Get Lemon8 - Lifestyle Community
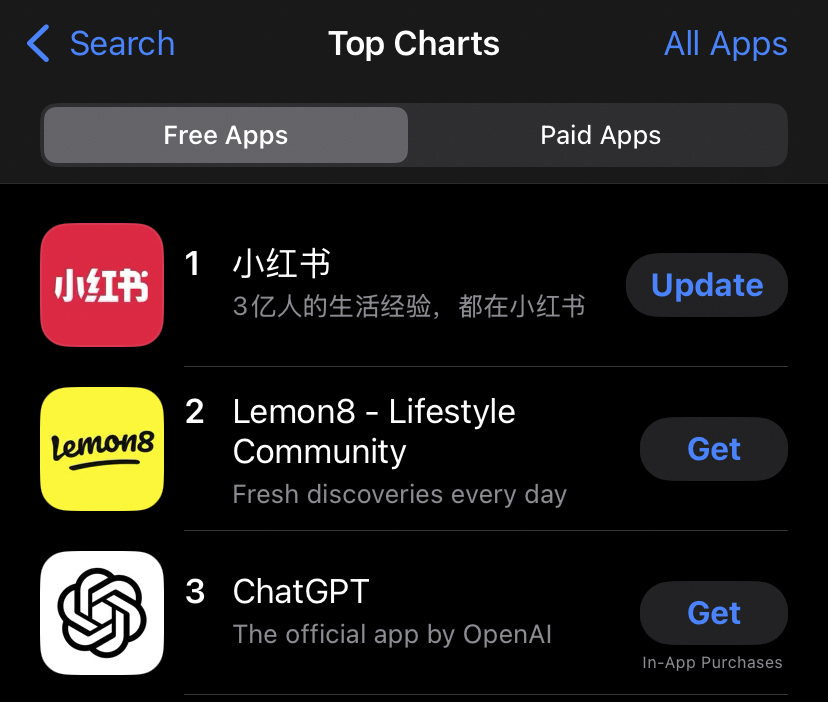Viewport: 828px width, 702px height. point(713,449)
